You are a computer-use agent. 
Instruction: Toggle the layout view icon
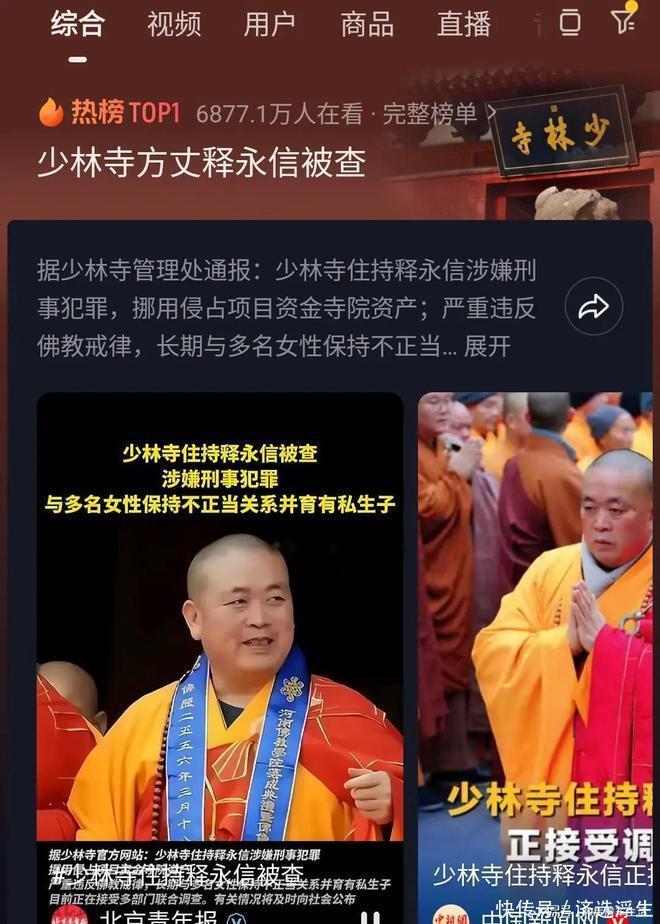click(x=570, y=22)
